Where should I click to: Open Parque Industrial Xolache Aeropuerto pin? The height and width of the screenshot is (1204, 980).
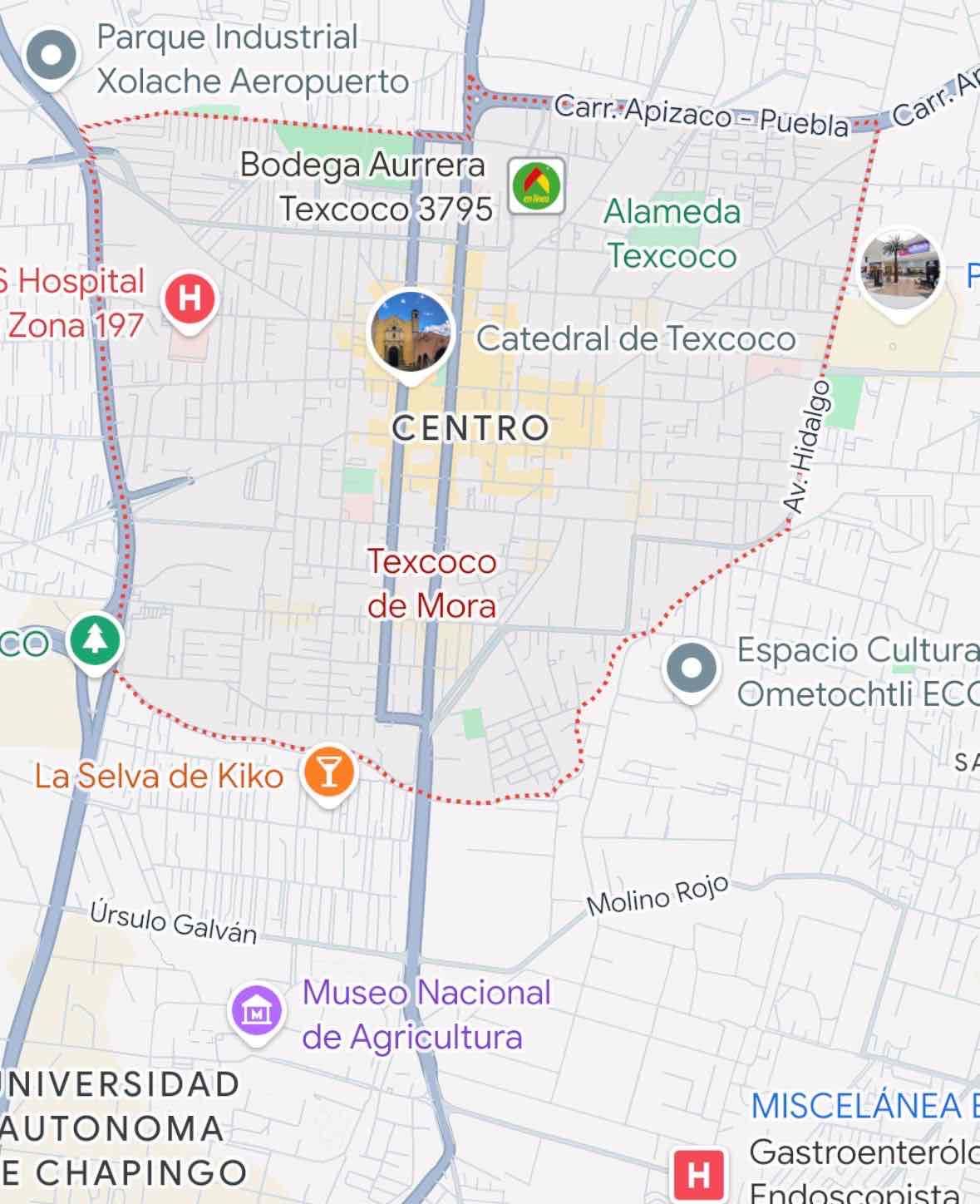click(x=52, y=57)
